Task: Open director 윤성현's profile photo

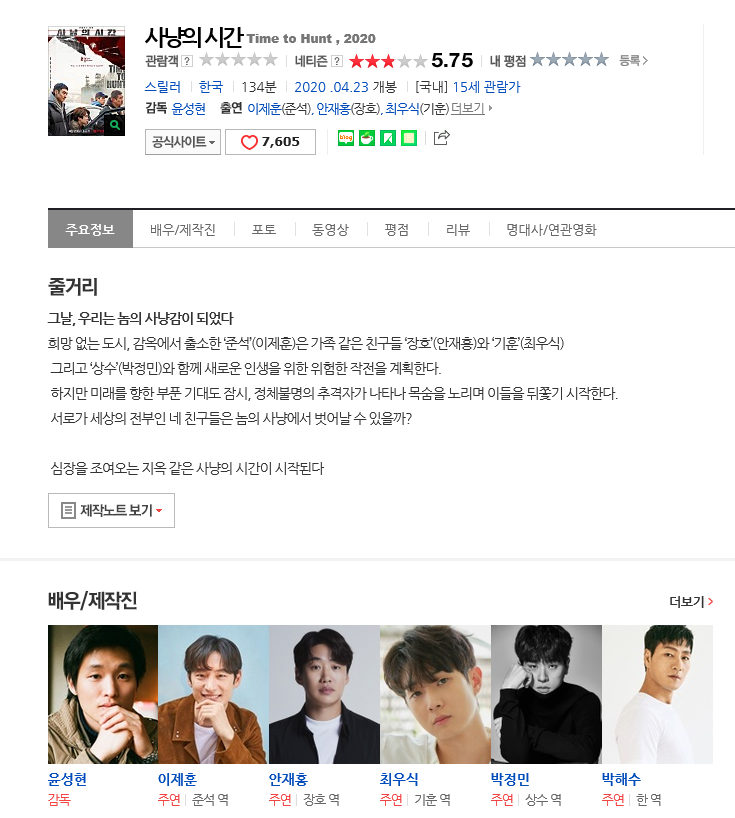Action: coord(103,694)
